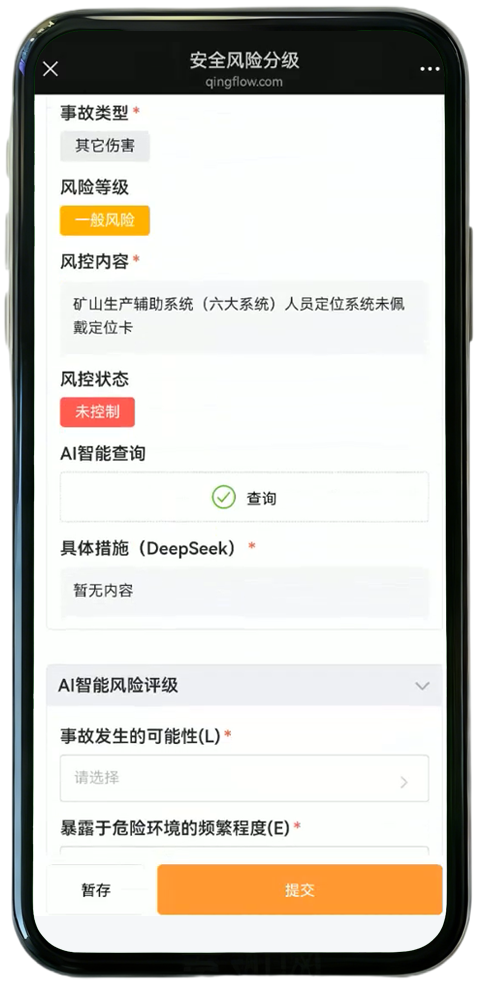Viewport: 477px width, 989px height.
Task: Save draft with 暂存
Action: pos(96,890)
